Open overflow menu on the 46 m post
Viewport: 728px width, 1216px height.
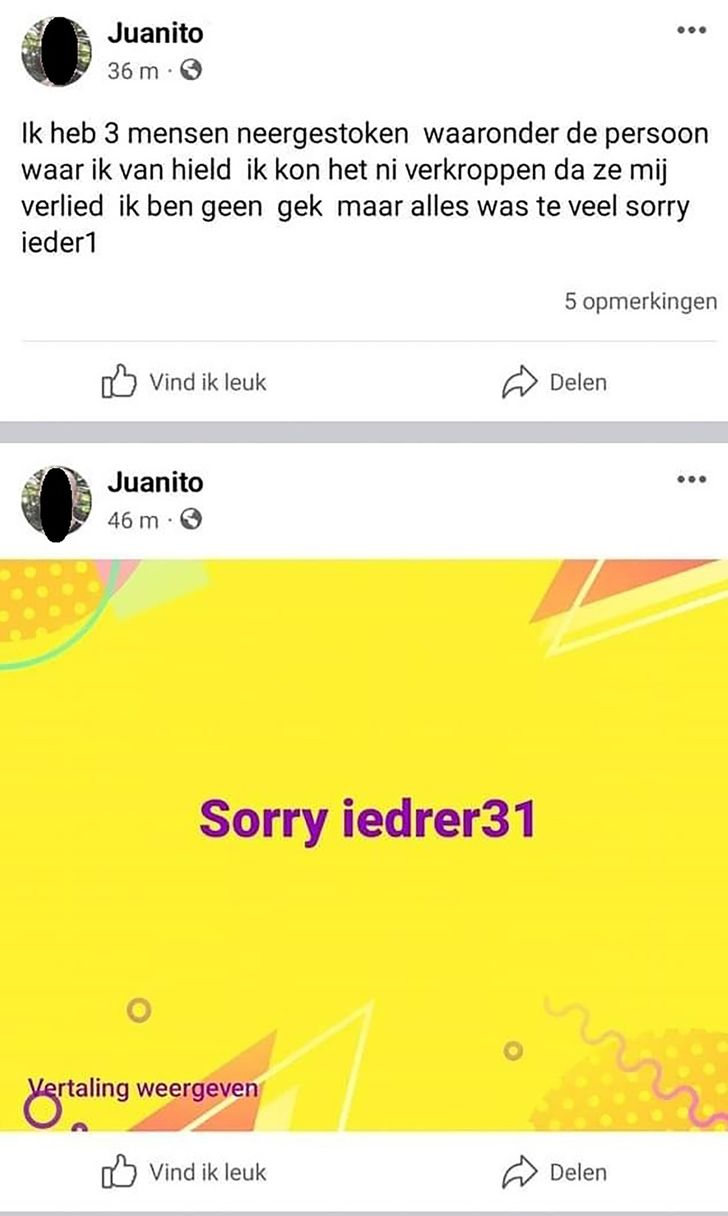click(x=691, y=480)
